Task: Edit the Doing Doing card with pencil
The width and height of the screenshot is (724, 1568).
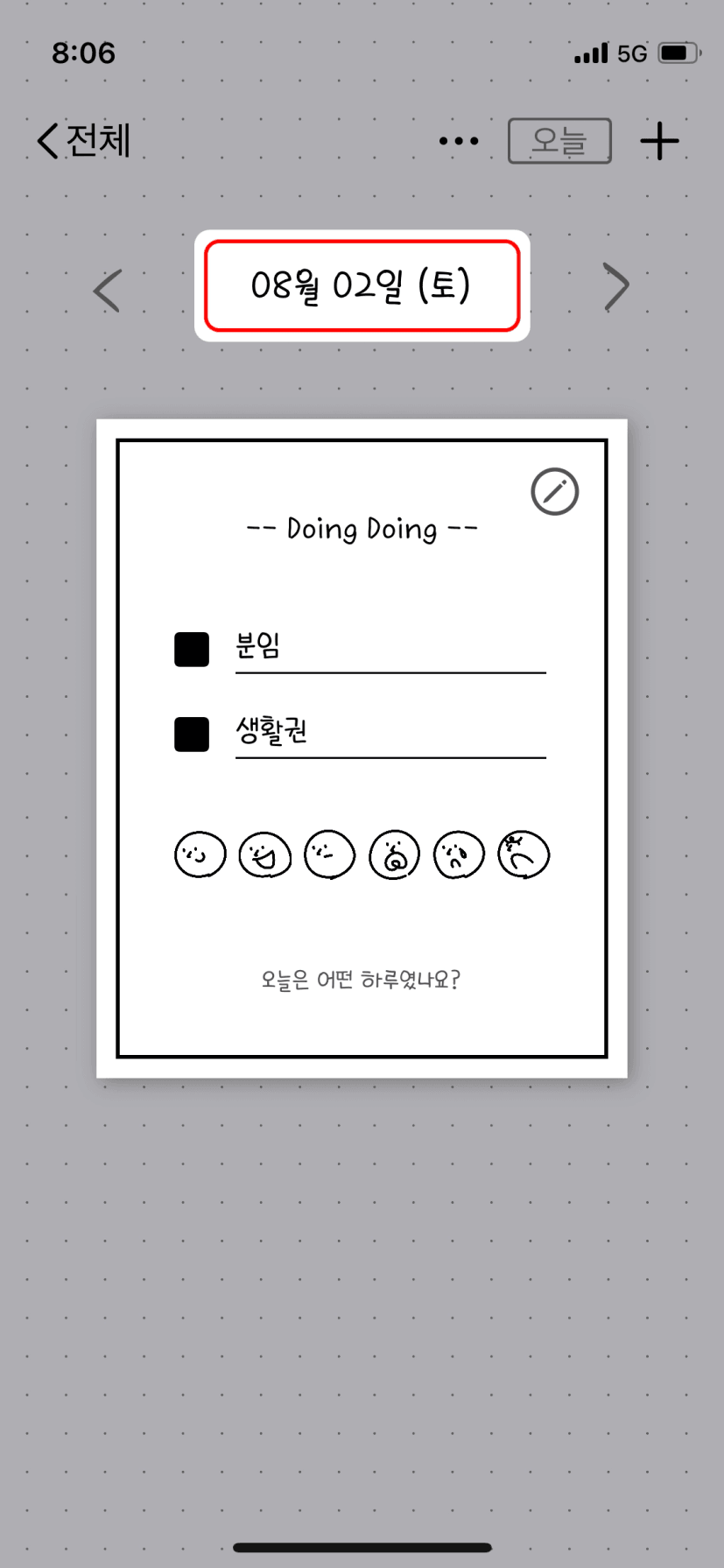Action: (x=554, y=492)
